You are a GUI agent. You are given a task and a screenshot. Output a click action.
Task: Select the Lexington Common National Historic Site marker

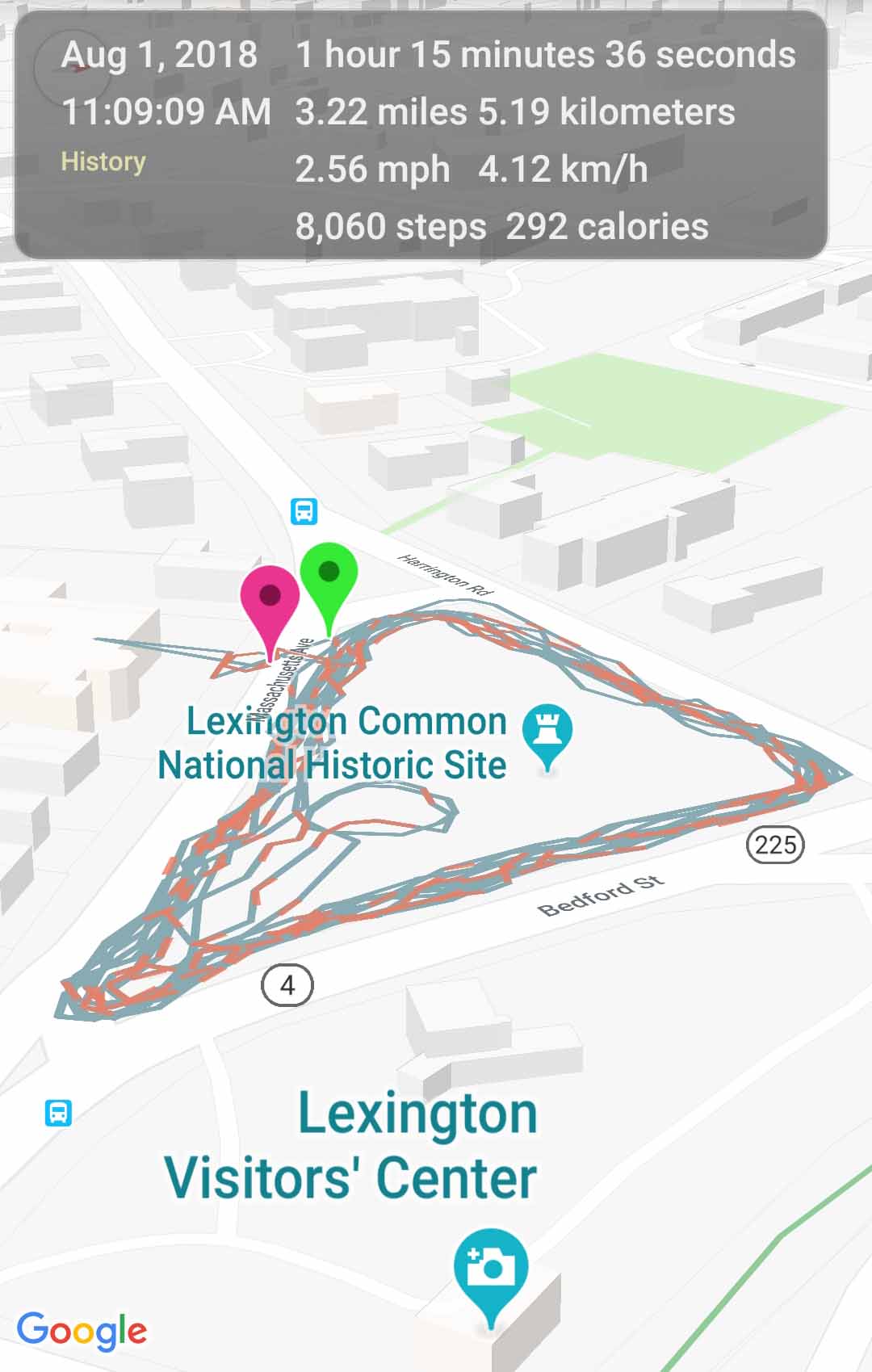547,732
